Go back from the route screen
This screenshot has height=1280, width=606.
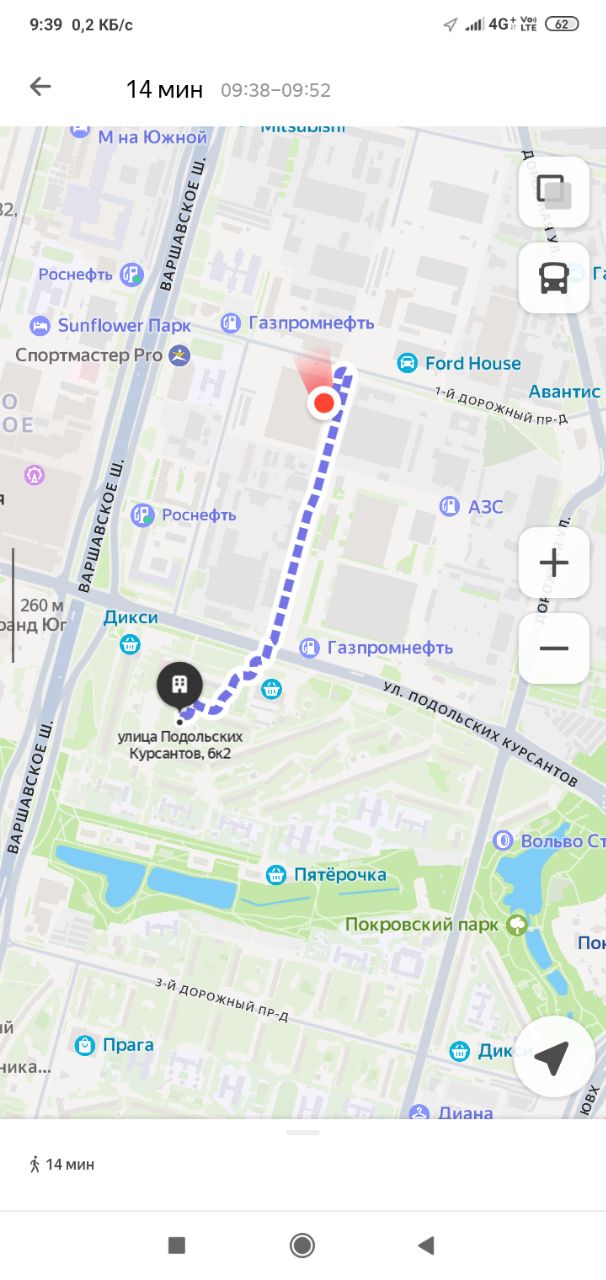[40, 87]
